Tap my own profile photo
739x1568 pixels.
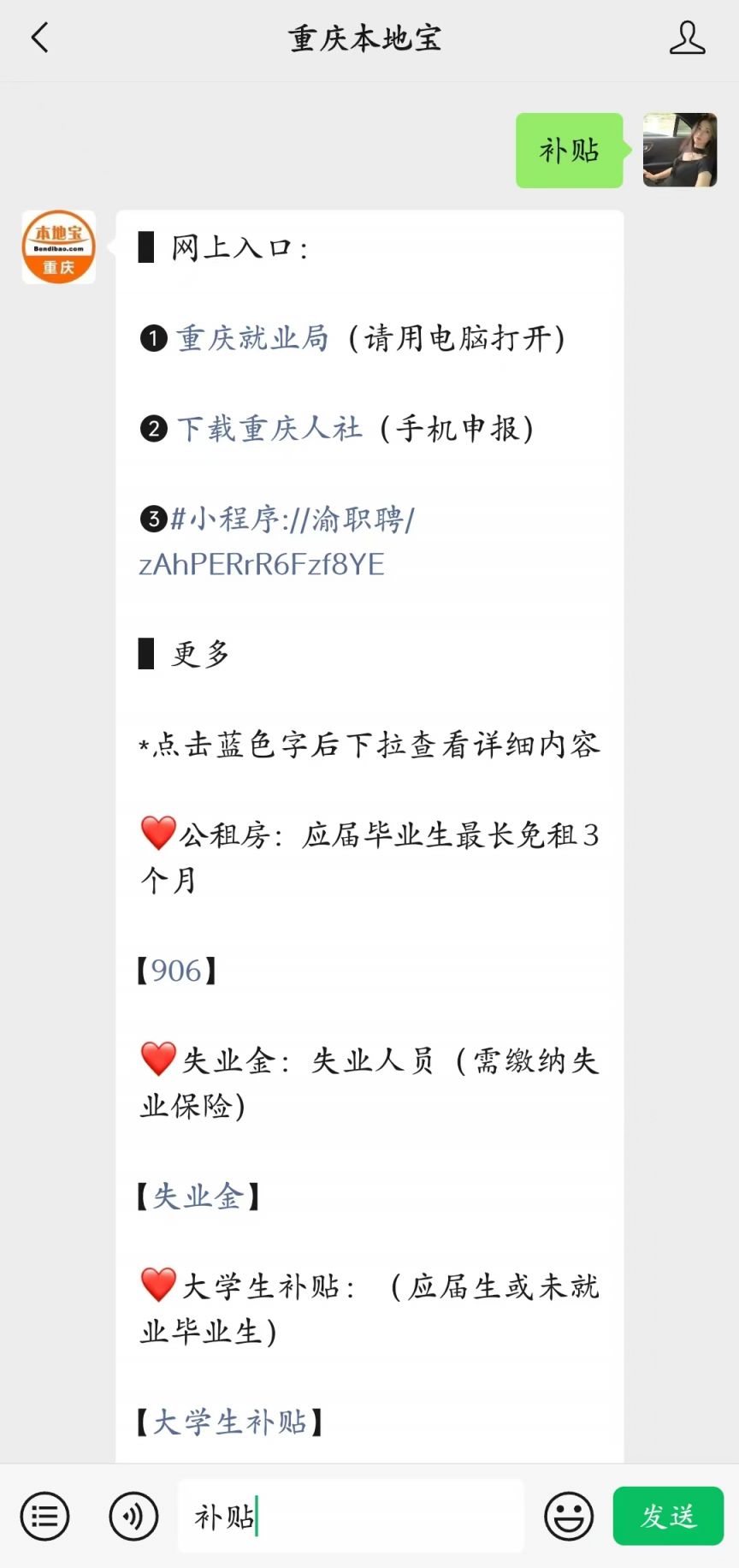pos(680,150)
